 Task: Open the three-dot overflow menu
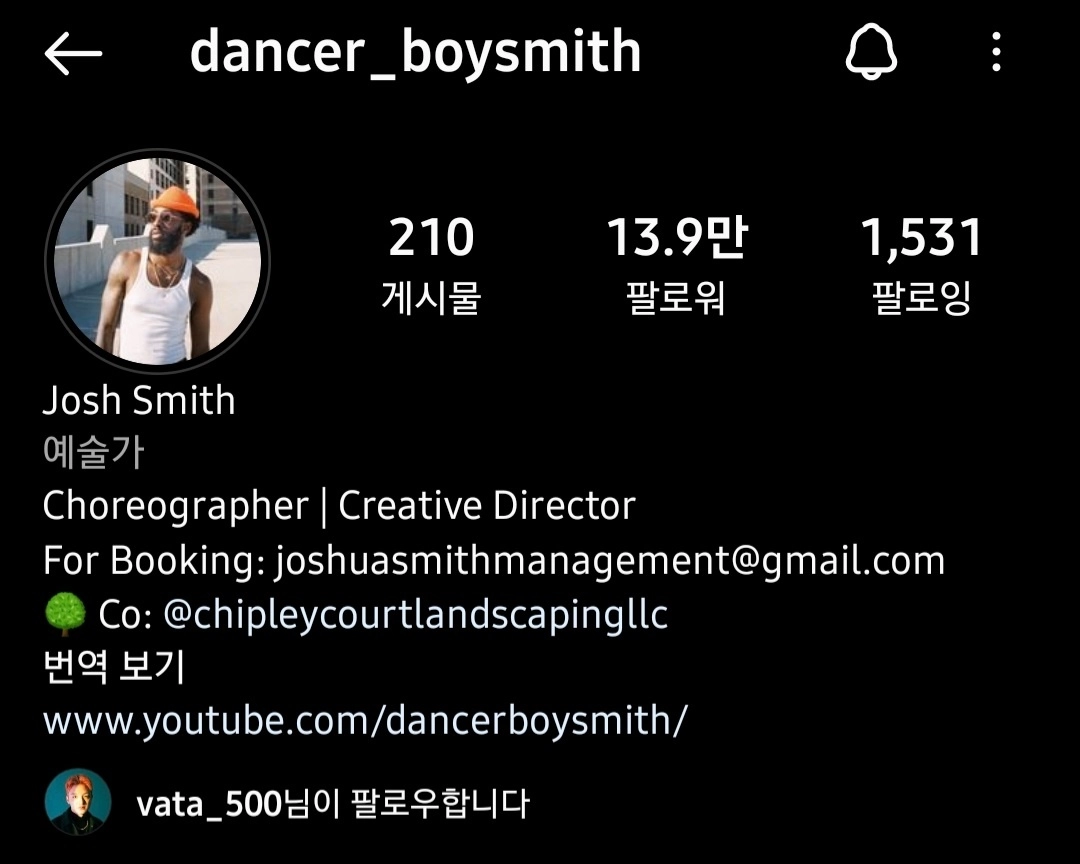point(996,53)
